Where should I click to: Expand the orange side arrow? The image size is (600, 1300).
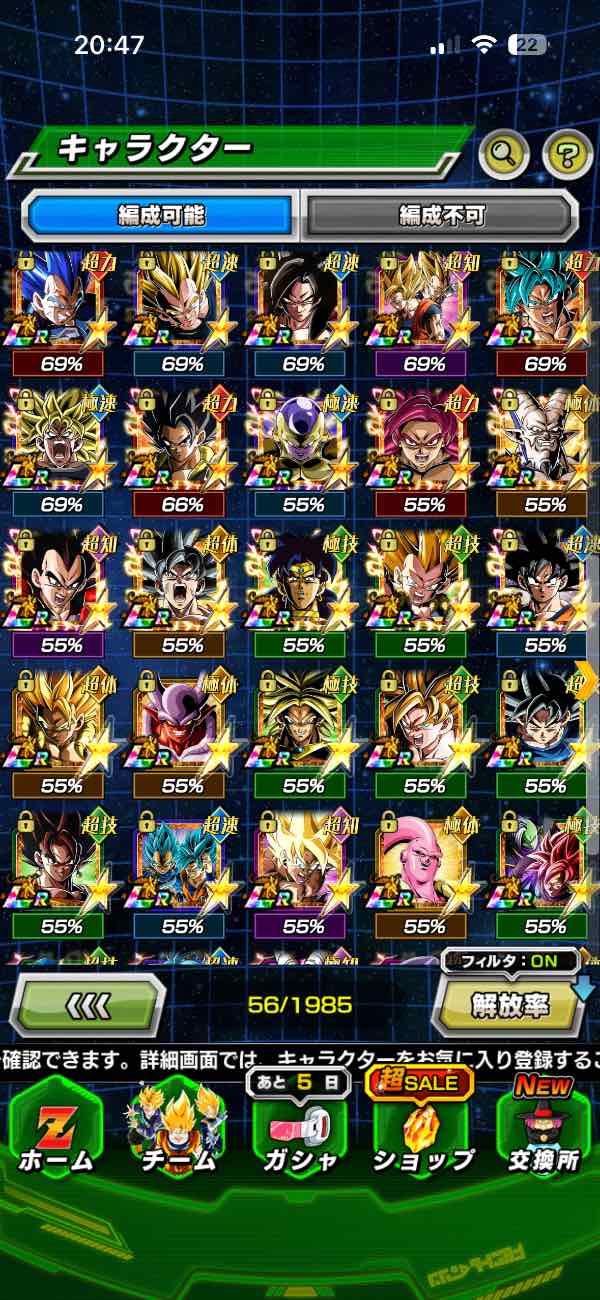587,679
